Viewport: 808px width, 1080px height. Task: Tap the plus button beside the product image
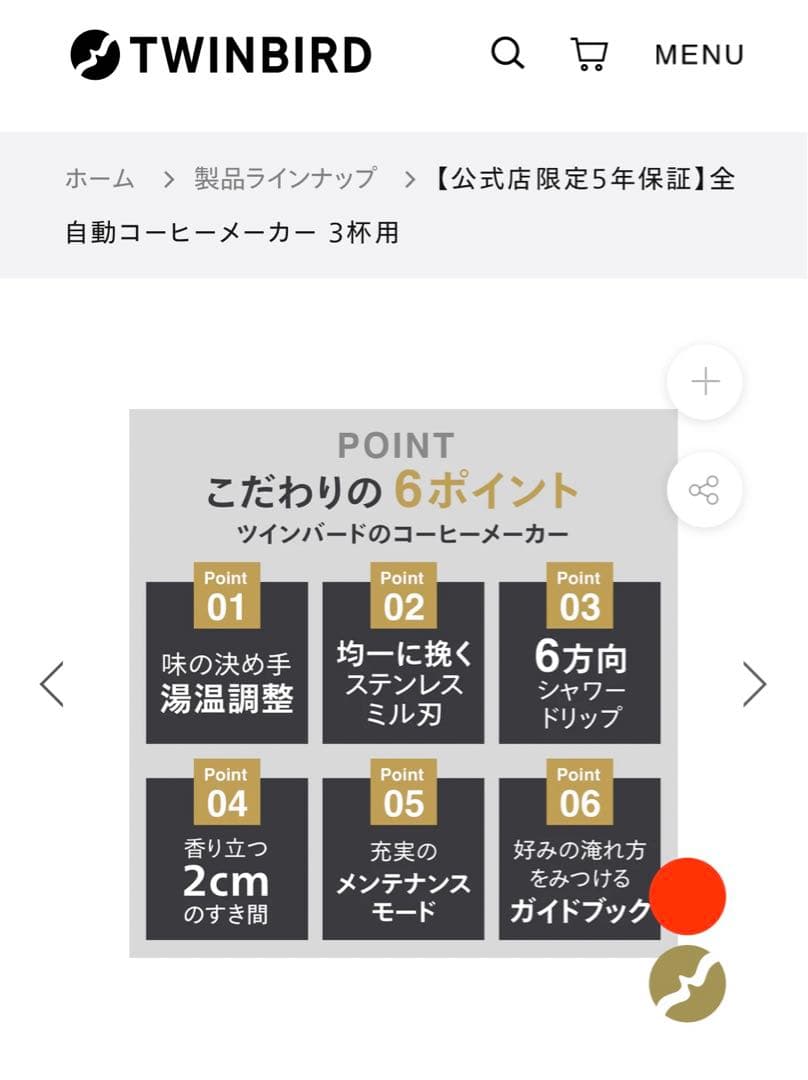tap(705, 382)
